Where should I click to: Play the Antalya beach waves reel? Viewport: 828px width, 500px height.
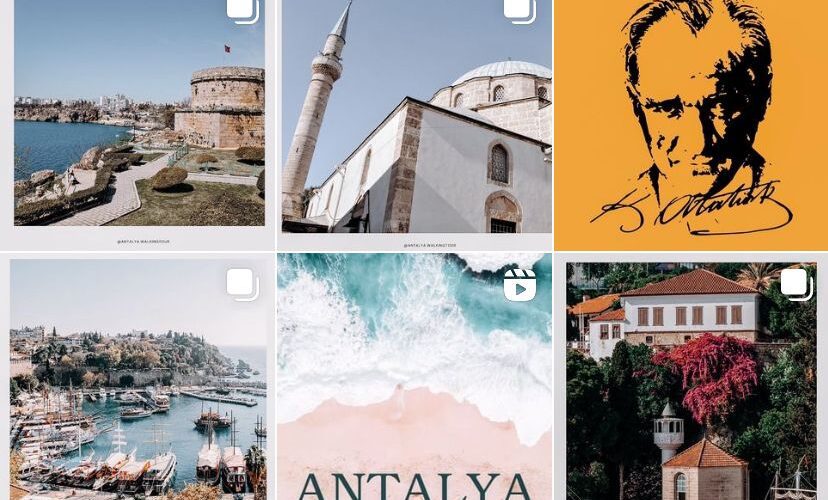point(415,376)
